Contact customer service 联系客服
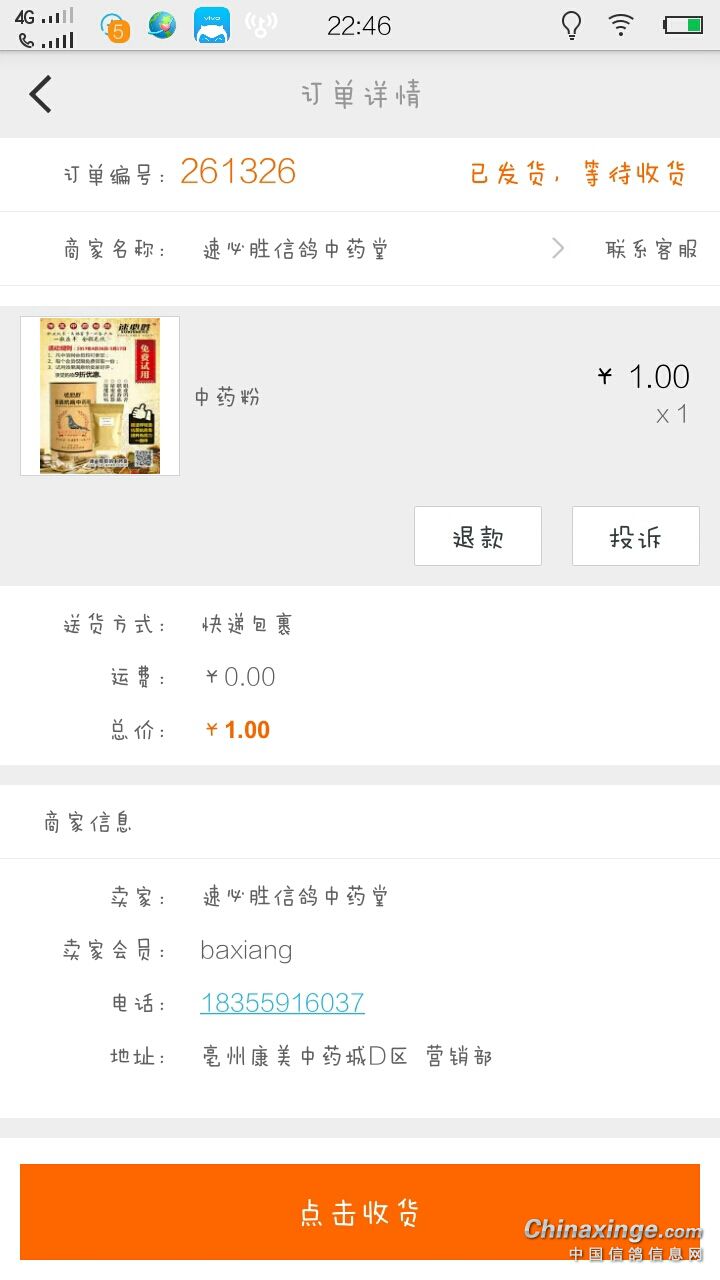The image size is (720, 1280). click(651, 249)
